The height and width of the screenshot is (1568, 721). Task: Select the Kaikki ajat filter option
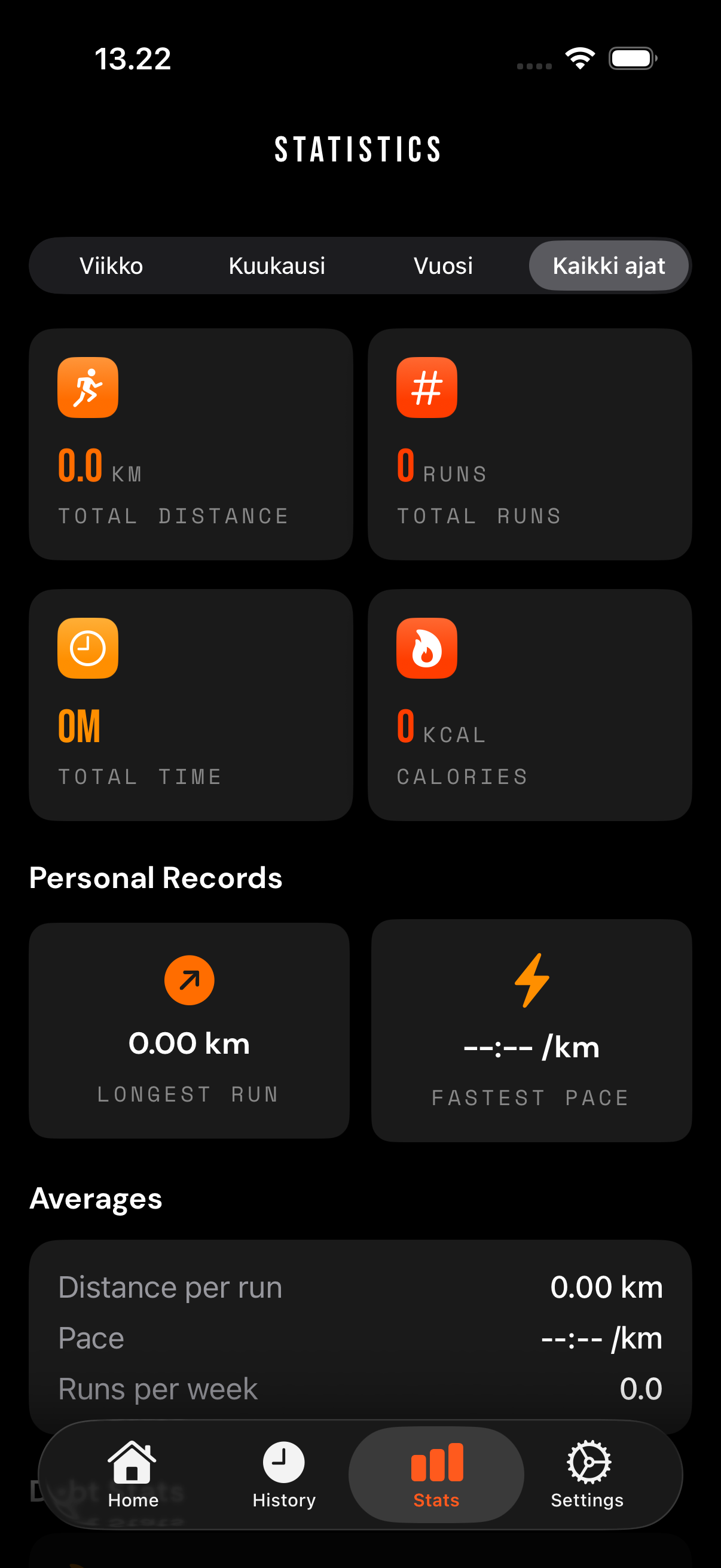(609, 266)
